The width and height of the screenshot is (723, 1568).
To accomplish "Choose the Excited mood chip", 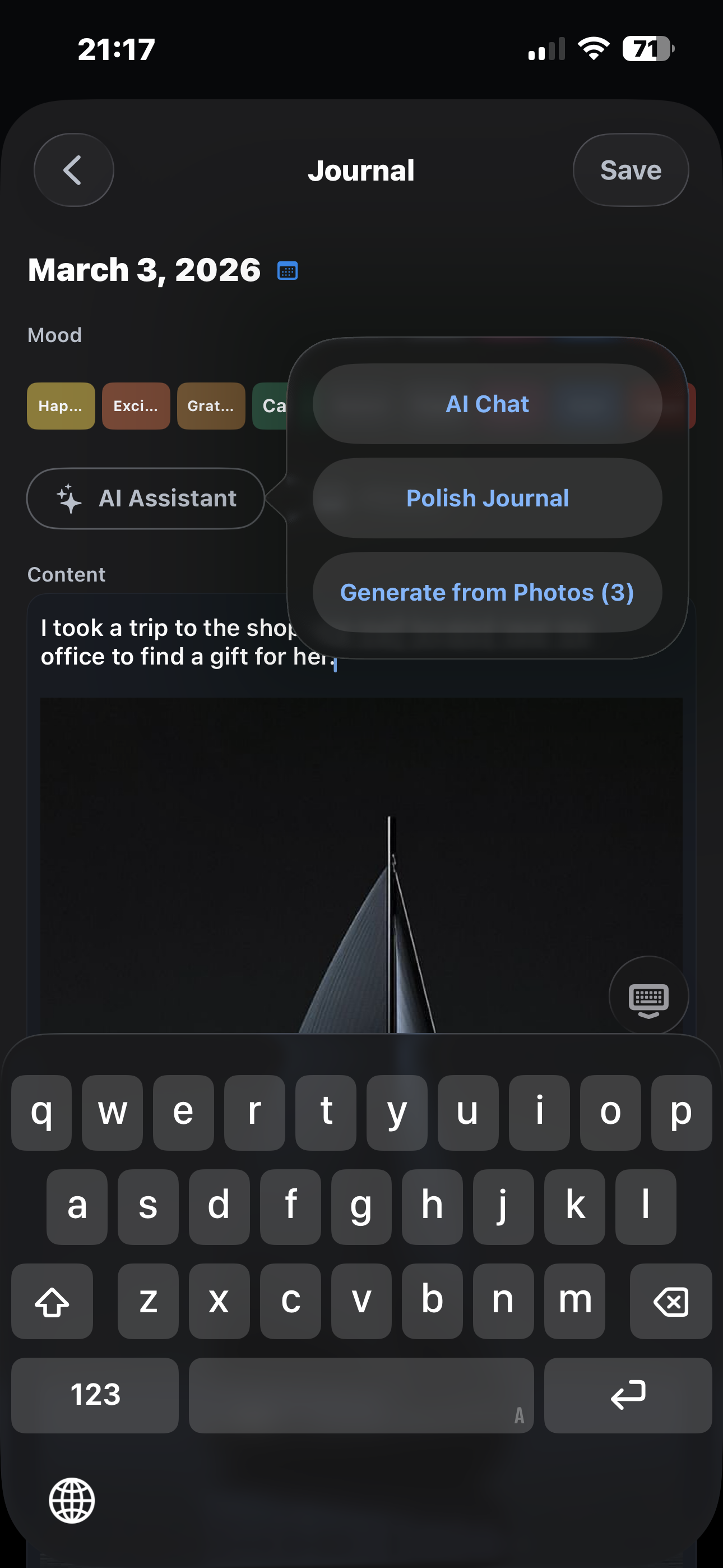I will tap(136, 406).
